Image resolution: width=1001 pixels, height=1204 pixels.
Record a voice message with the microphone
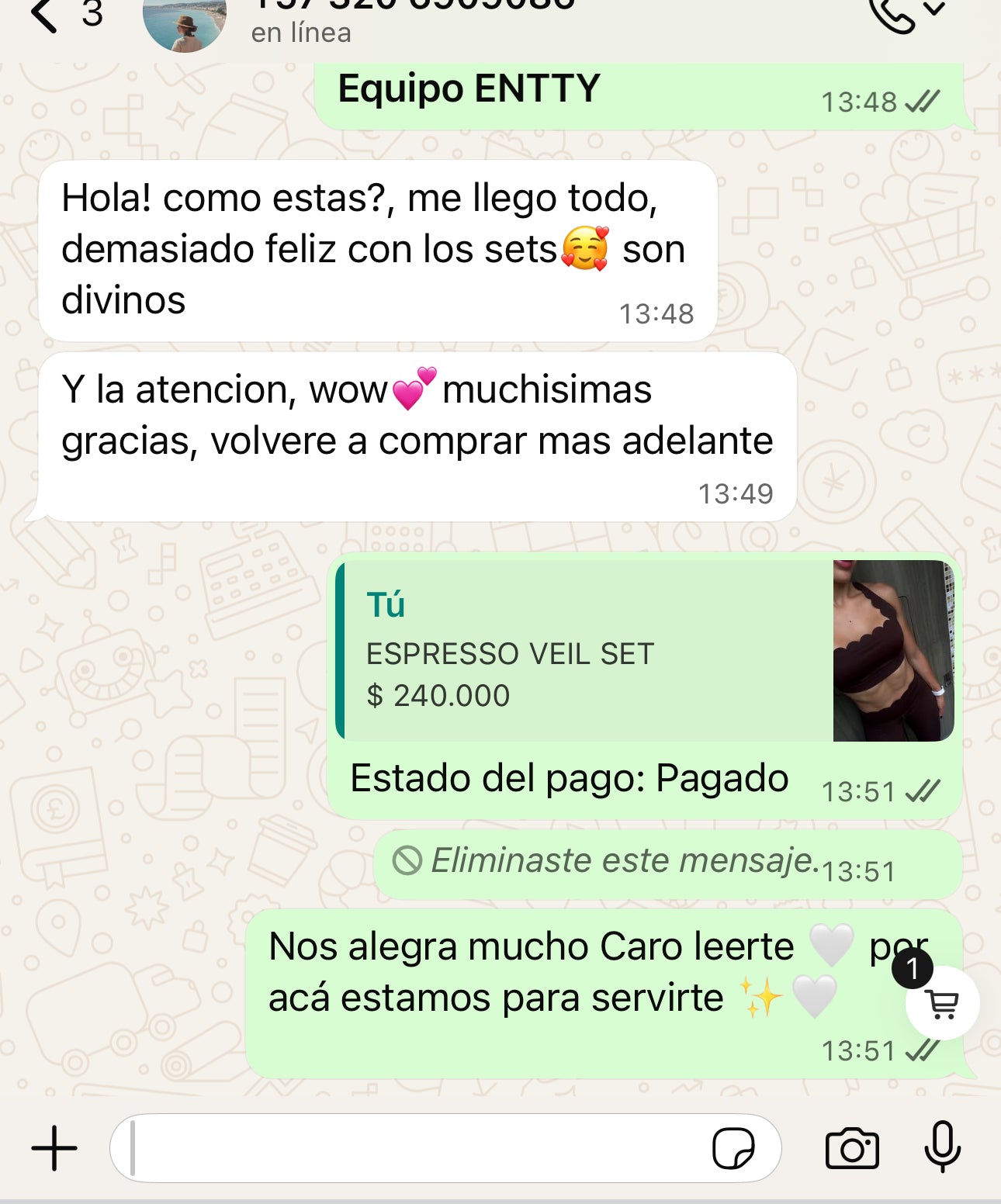[942, 1147]
